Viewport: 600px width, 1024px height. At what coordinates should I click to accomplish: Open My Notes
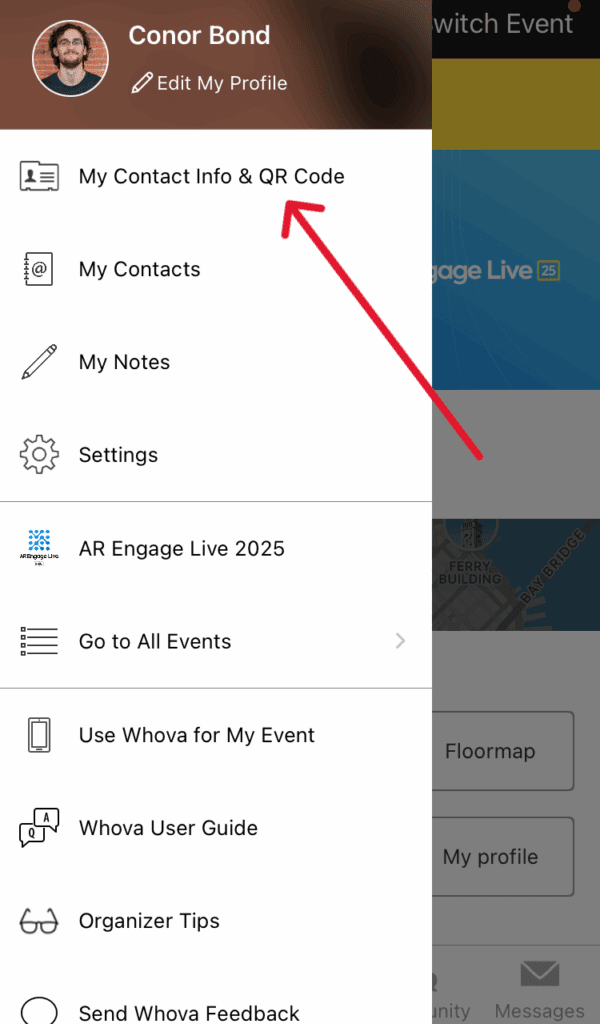[x=124, y=362]
